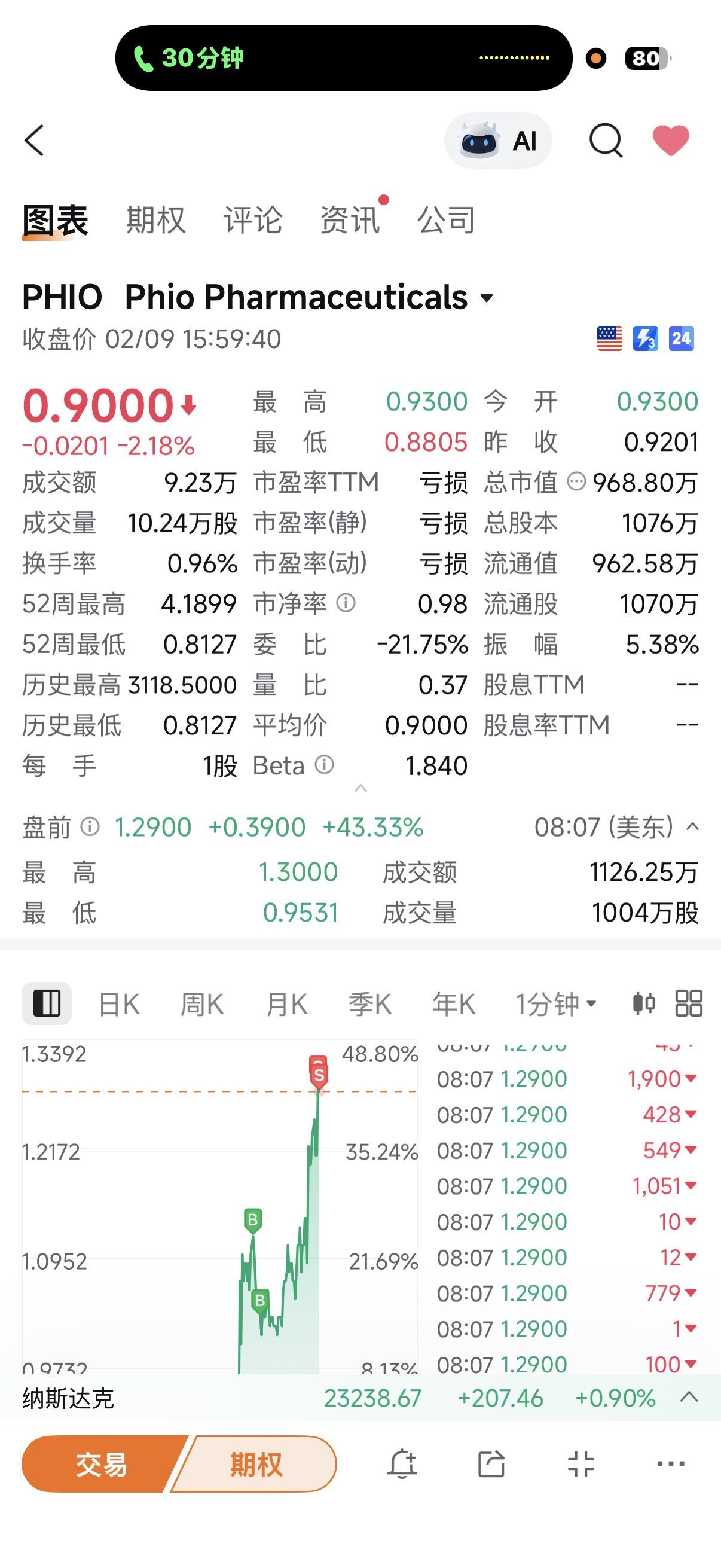Expand the 纳斯达克 index bar
The height and width of the screenshot is (1568, 721).
pyautogui.click(x=689, y=1398)
